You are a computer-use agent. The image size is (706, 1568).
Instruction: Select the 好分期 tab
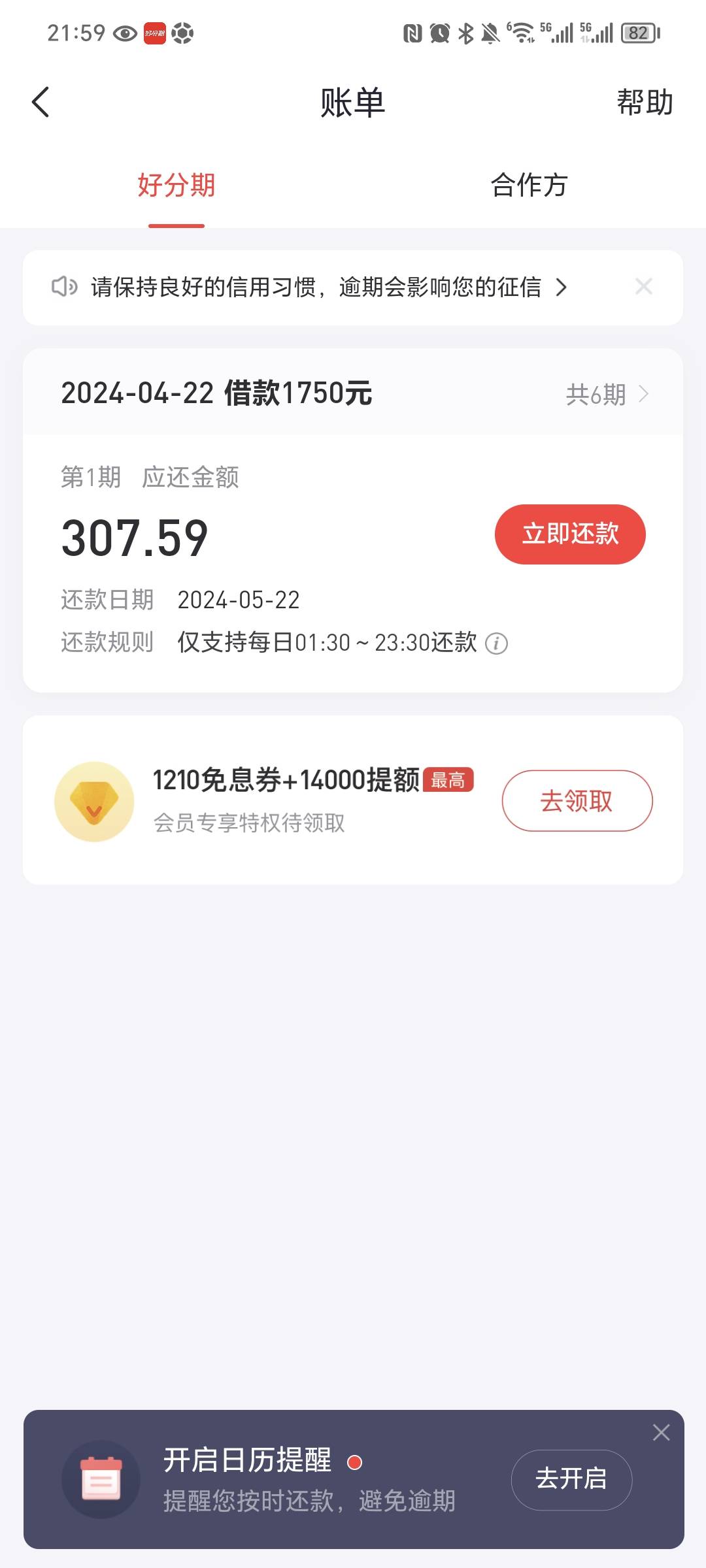coord(176,185)
